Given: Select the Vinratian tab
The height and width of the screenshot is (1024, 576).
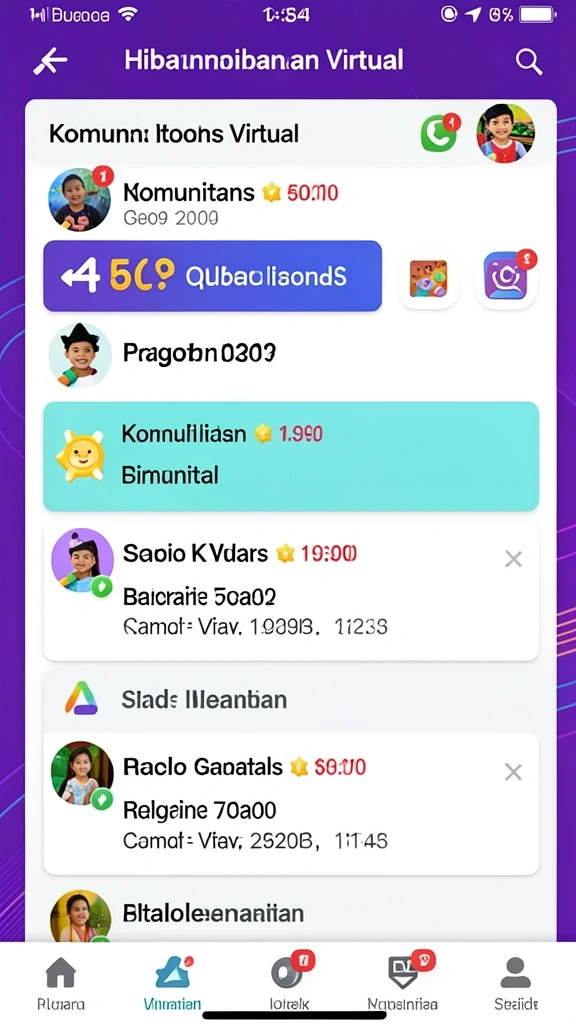Looking at the screenshot, I should click(x=172, y=984).
